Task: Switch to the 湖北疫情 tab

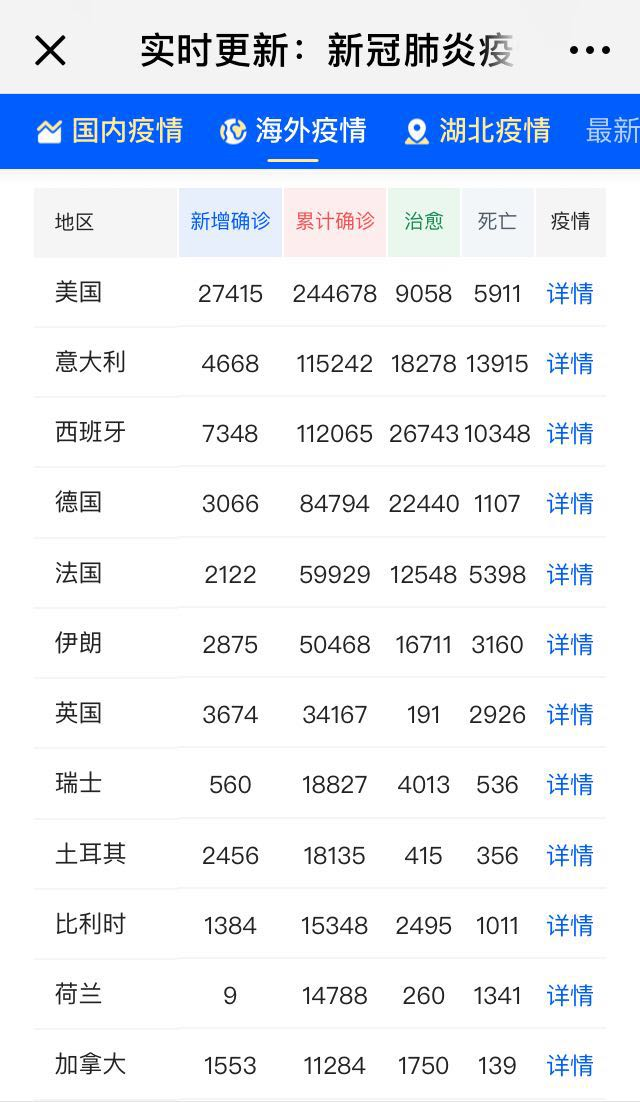Action: pos(478,131)
